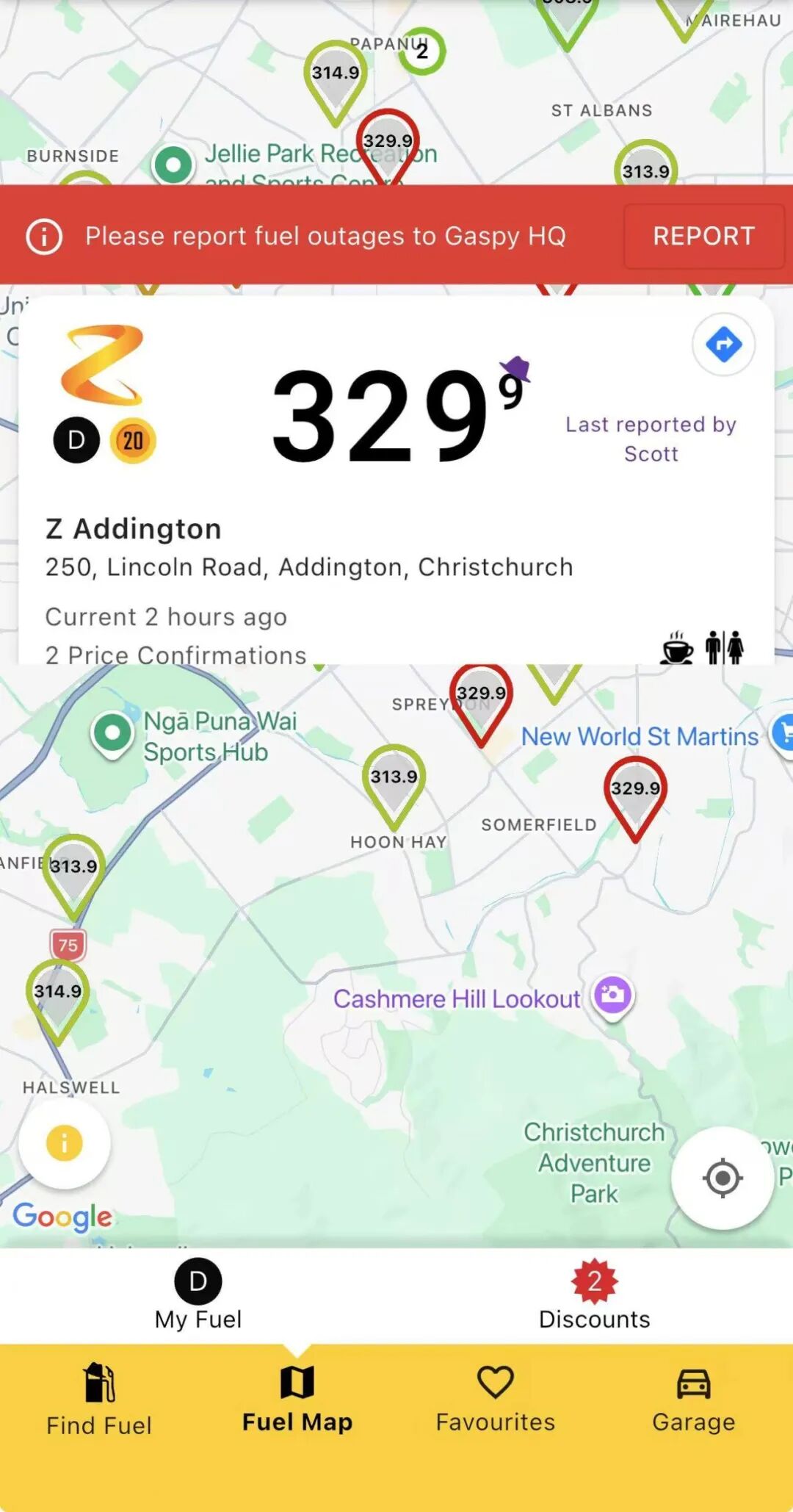This screenshot has height=1512, width=793.
Task: Select the Fuel Map tab
Action: [297, 1399]
